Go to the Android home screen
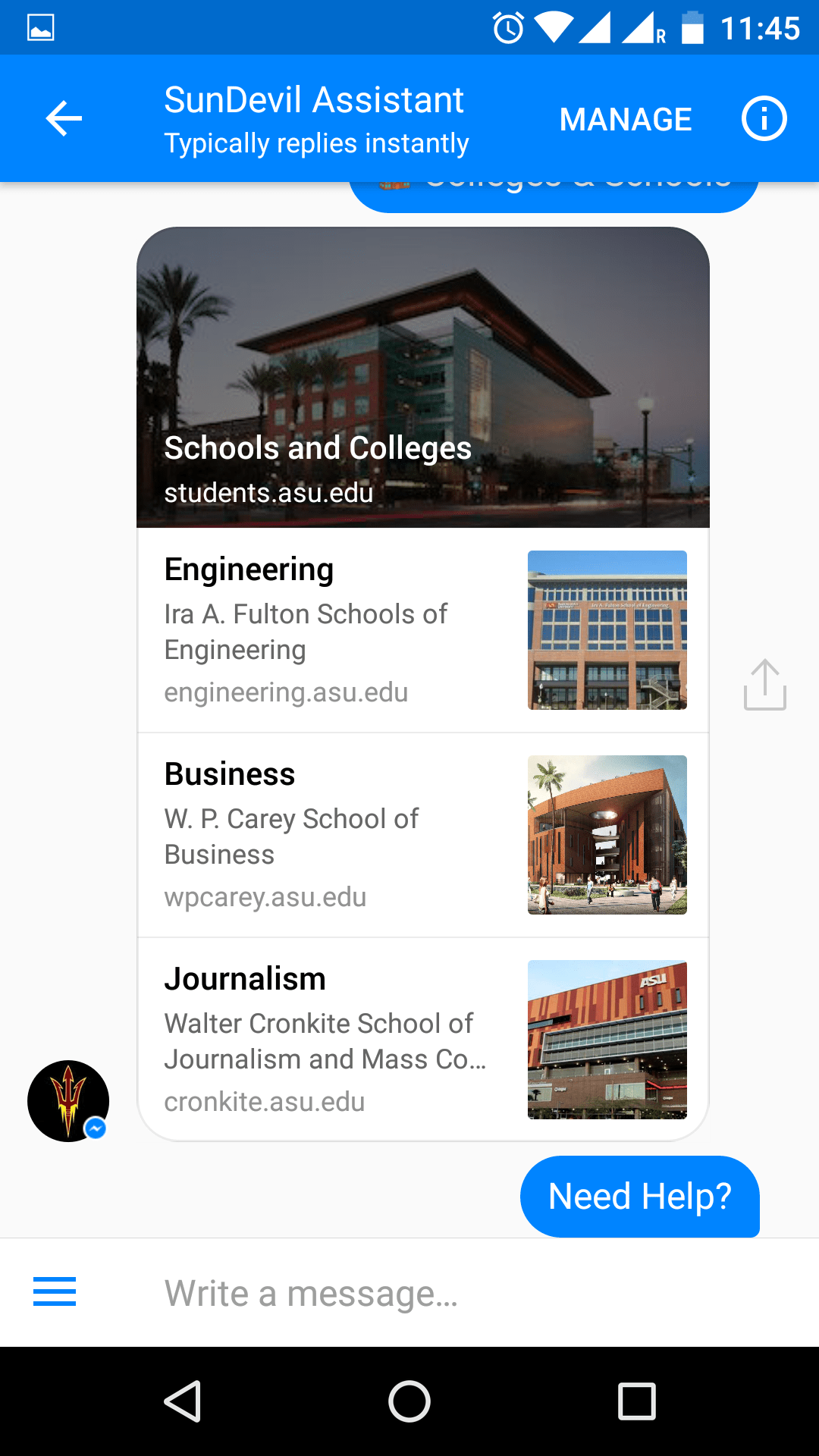Viewport: 819px width, 1456px height. 409,1401
